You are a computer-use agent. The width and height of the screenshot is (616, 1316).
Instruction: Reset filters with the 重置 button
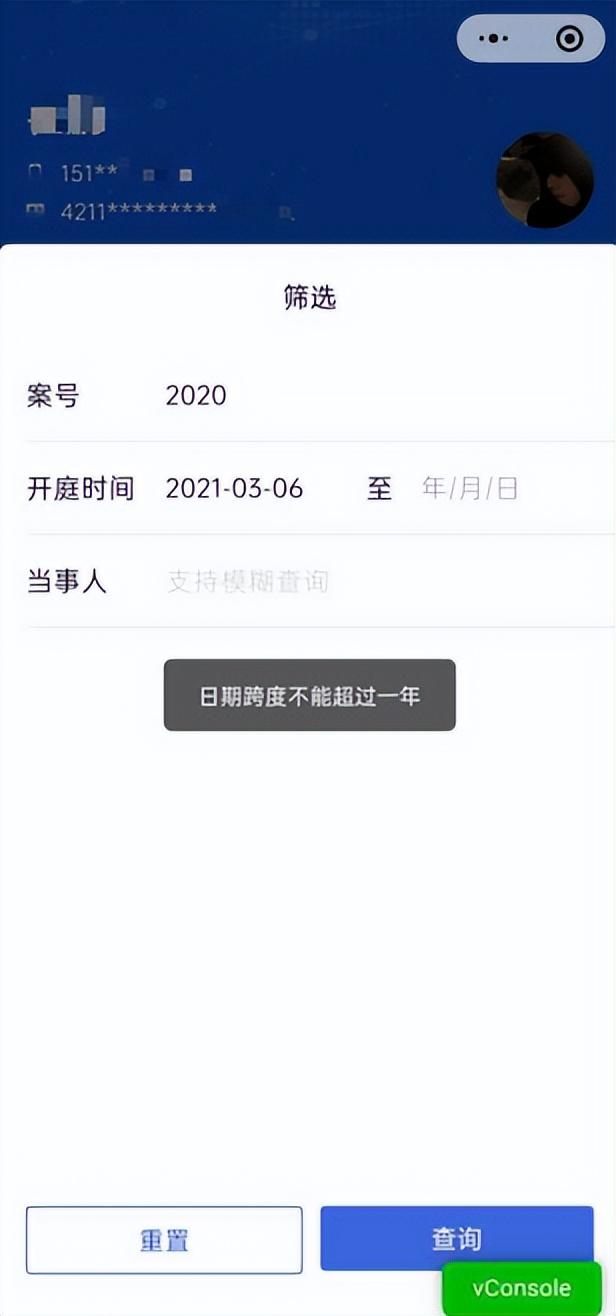click(x=164, y=1240)
